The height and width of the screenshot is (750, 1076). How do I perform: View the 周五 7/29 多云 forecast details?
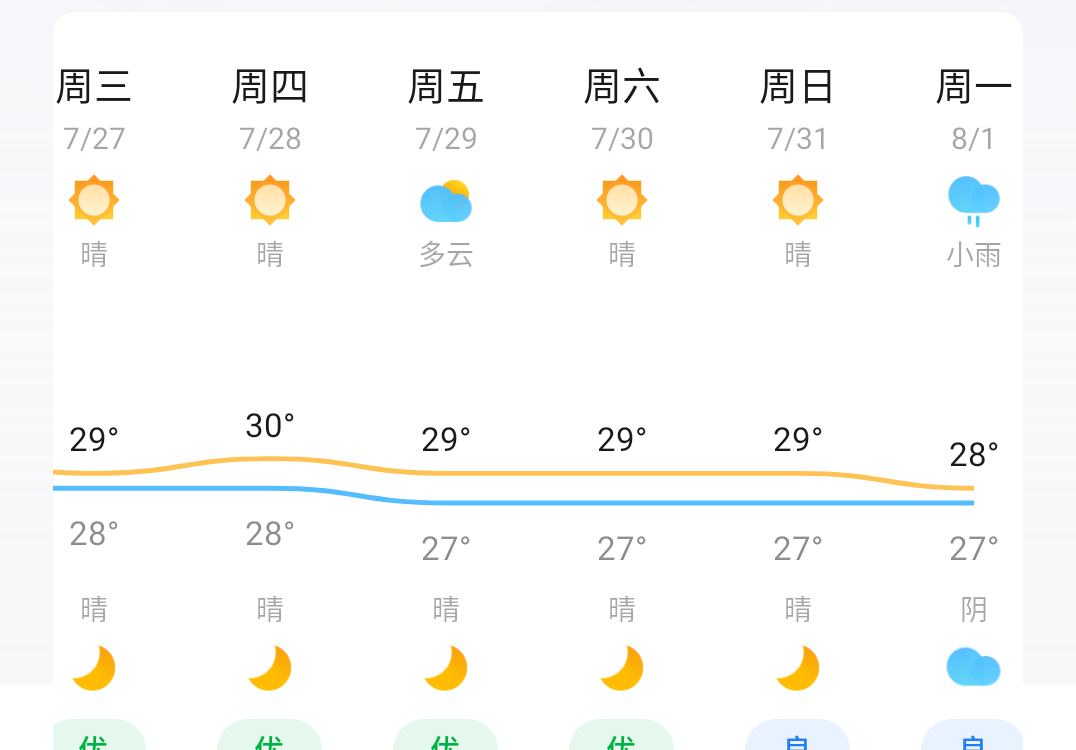446,200
